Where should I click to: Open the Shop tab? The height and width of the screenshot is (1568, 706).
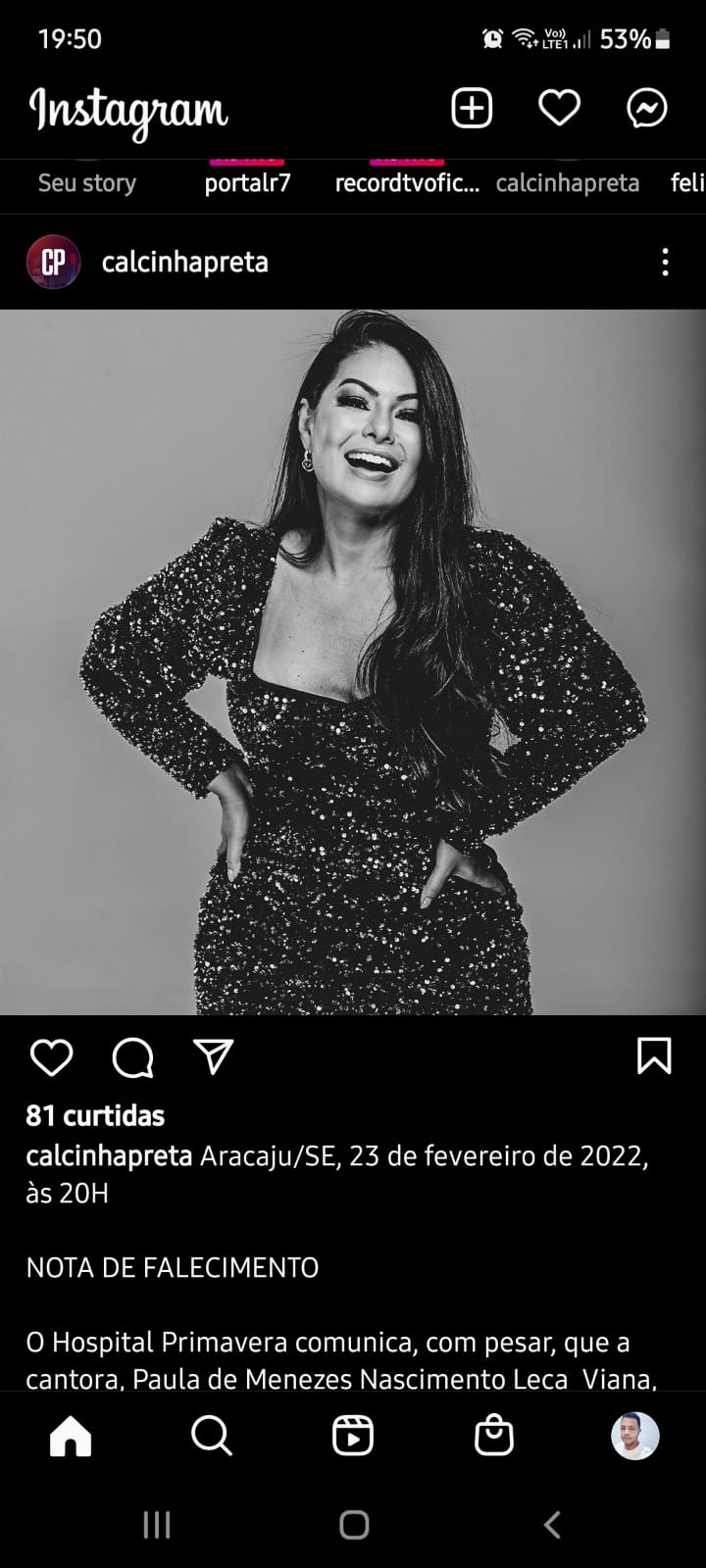click(x=493, y=1437)
